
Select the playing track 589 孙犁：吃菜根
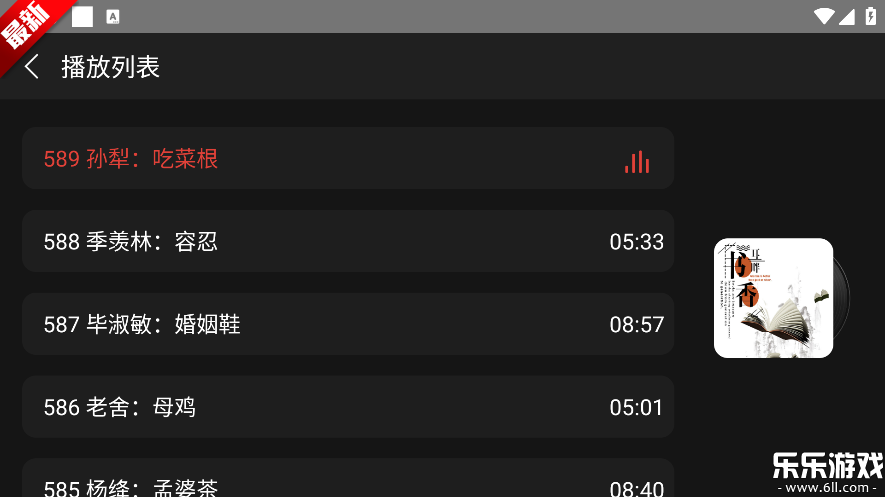click(347, 158)
